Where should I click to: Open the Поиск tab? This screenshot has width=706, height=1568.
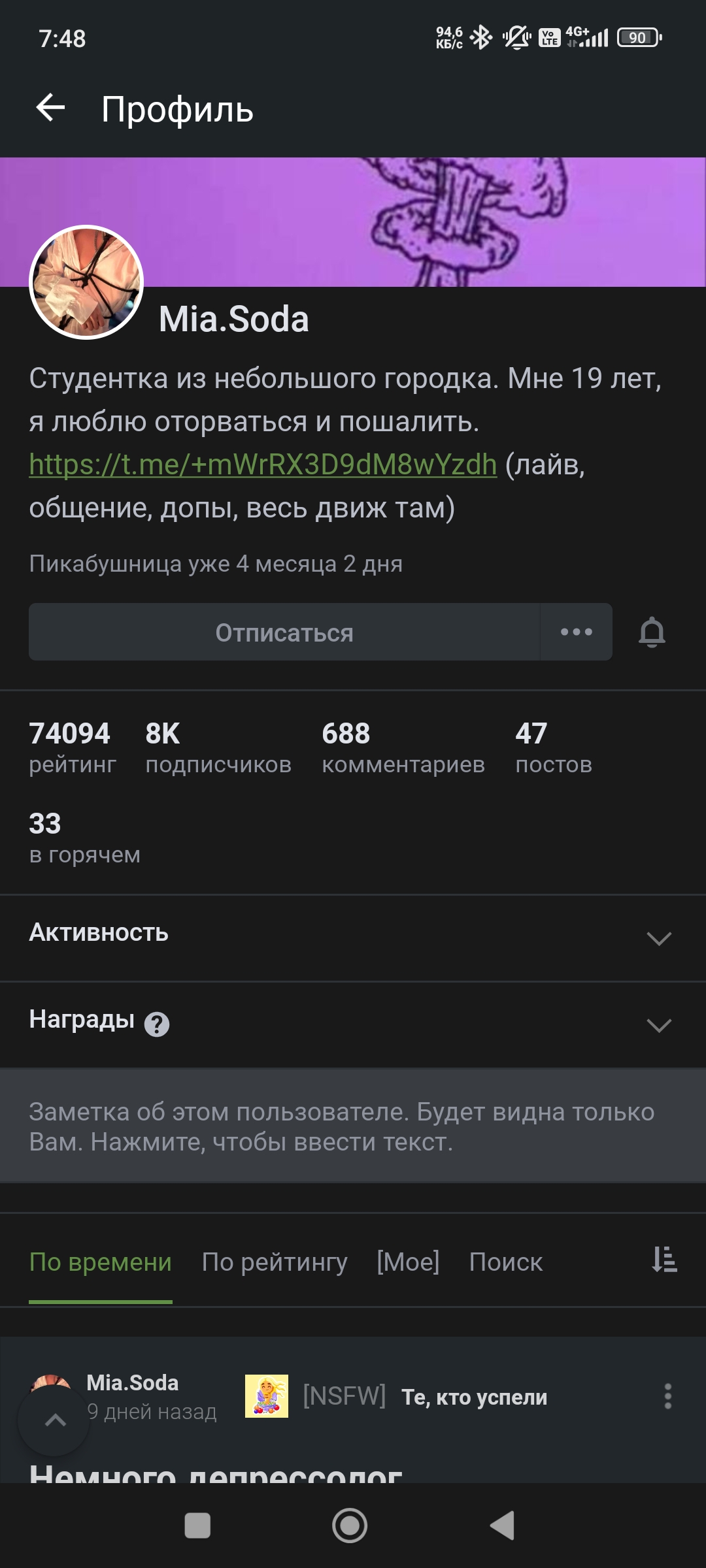(505, 1262)
